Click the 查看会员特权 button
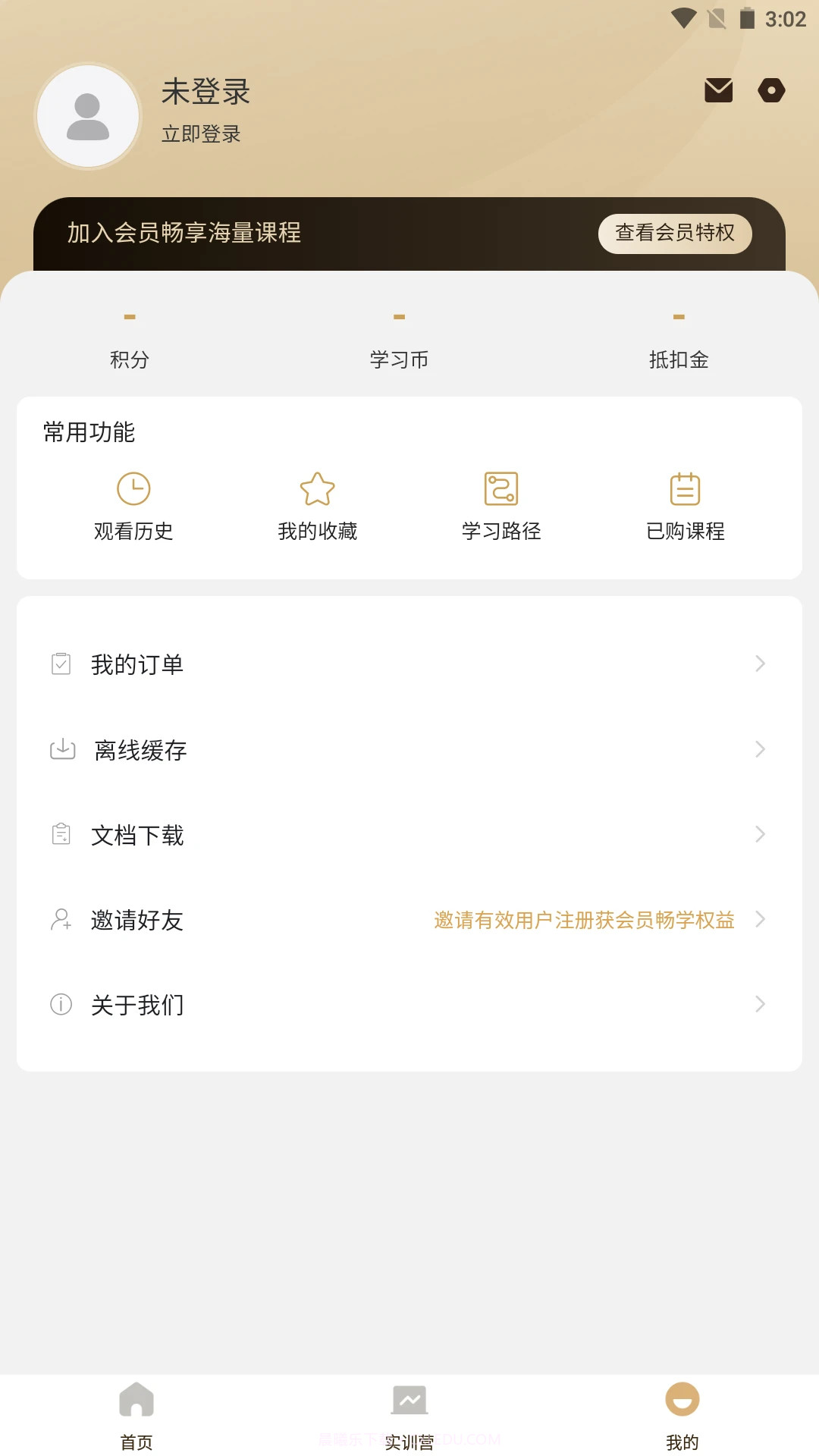This screenshot has height=1456, width=819. point(674,234)
